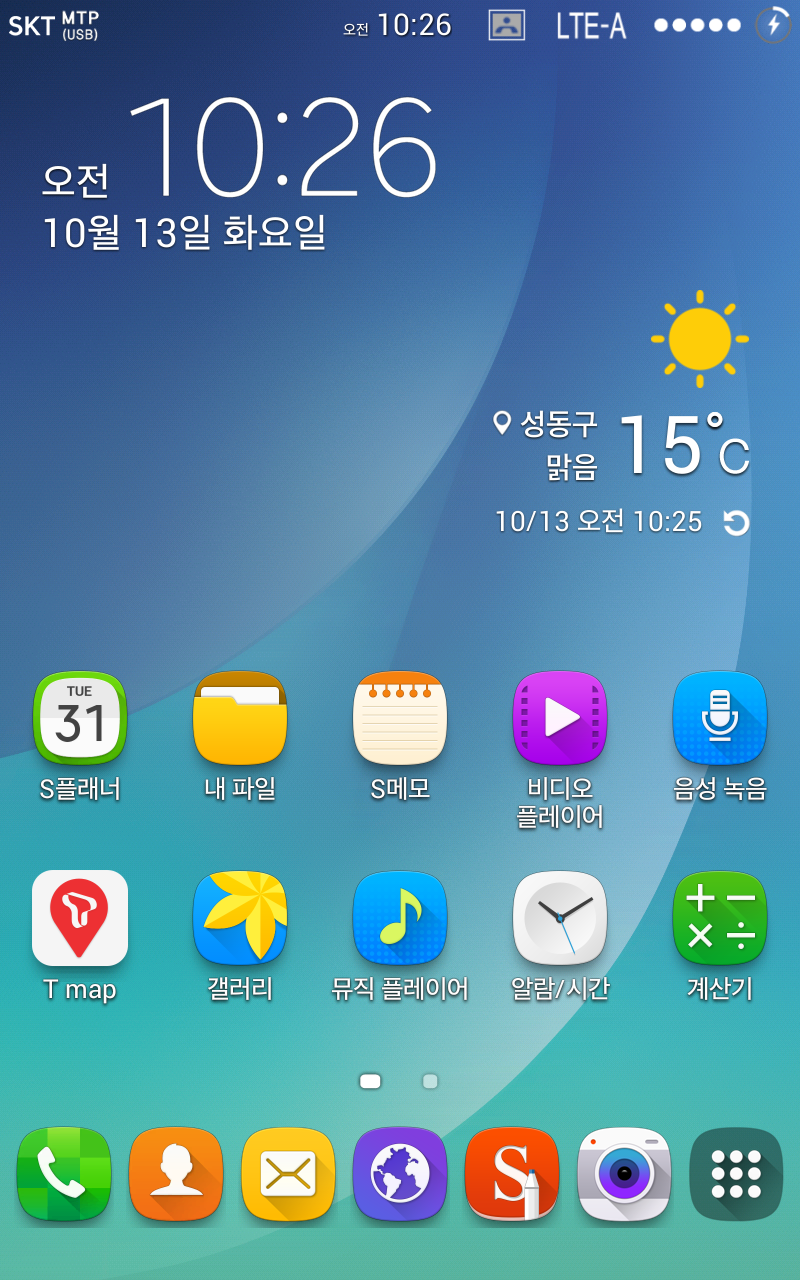Open the all apps drawer grid
This screenshot has width=800, height=1280.
736,1174
